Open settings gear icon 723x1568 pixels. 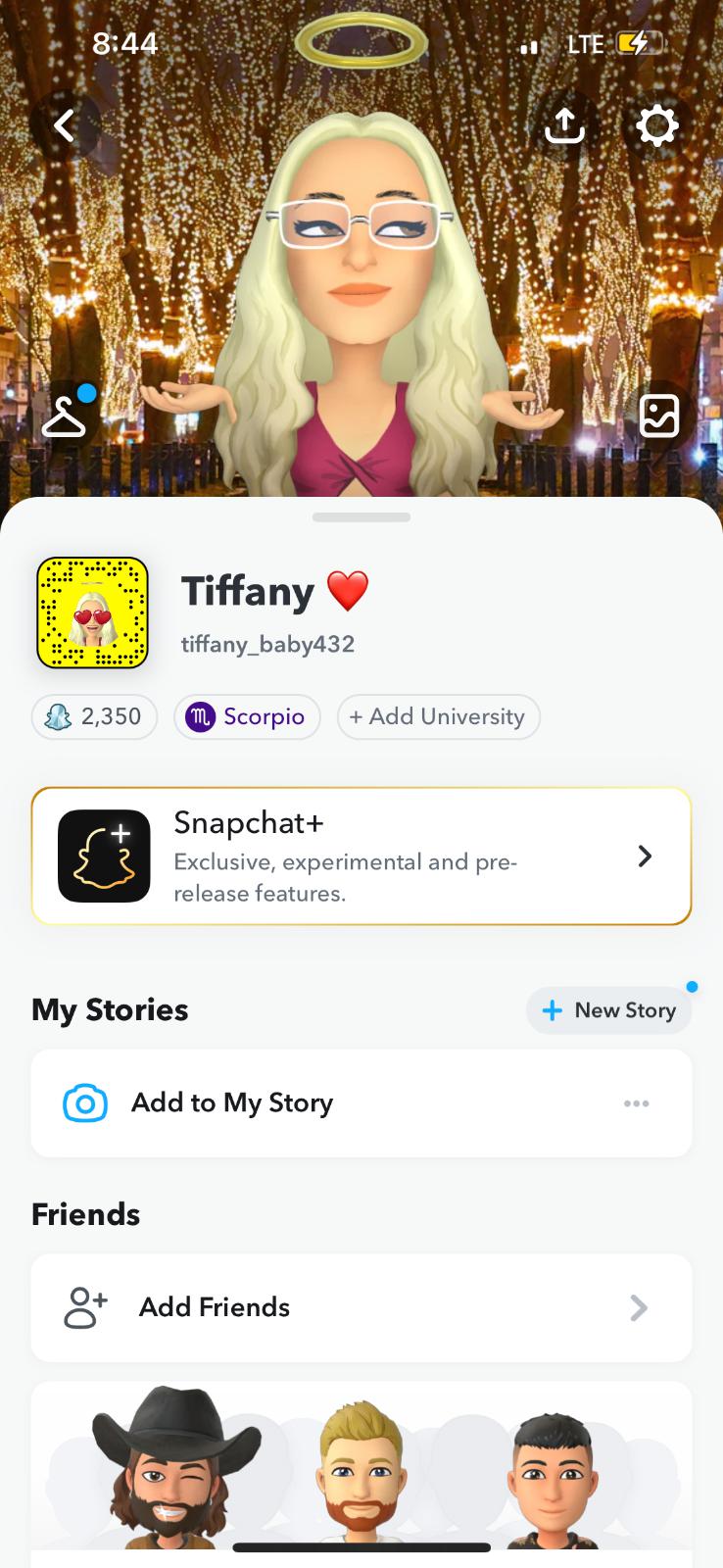656,125
